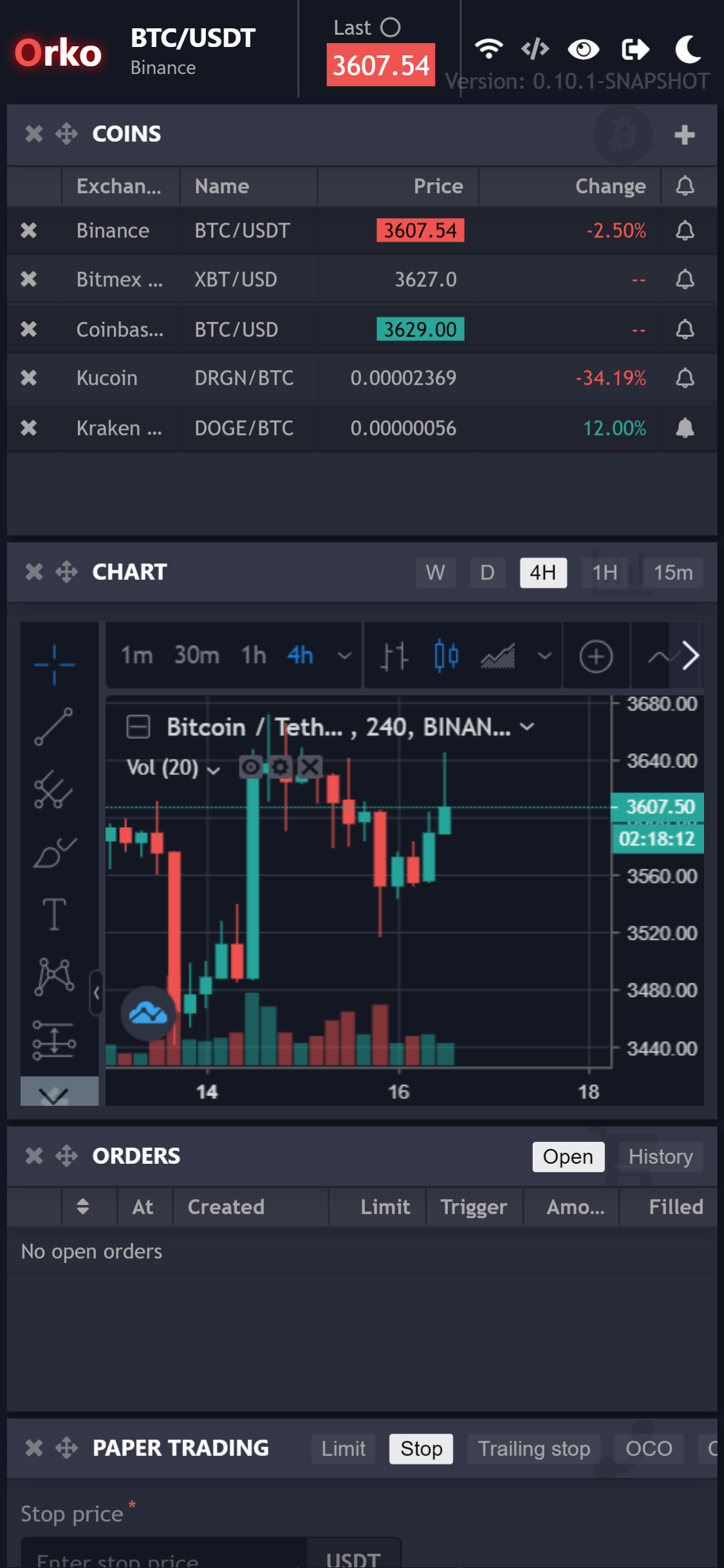Open the compare or add symbol button
This screenshot has width=724, height=1568.
pos(595,657)
